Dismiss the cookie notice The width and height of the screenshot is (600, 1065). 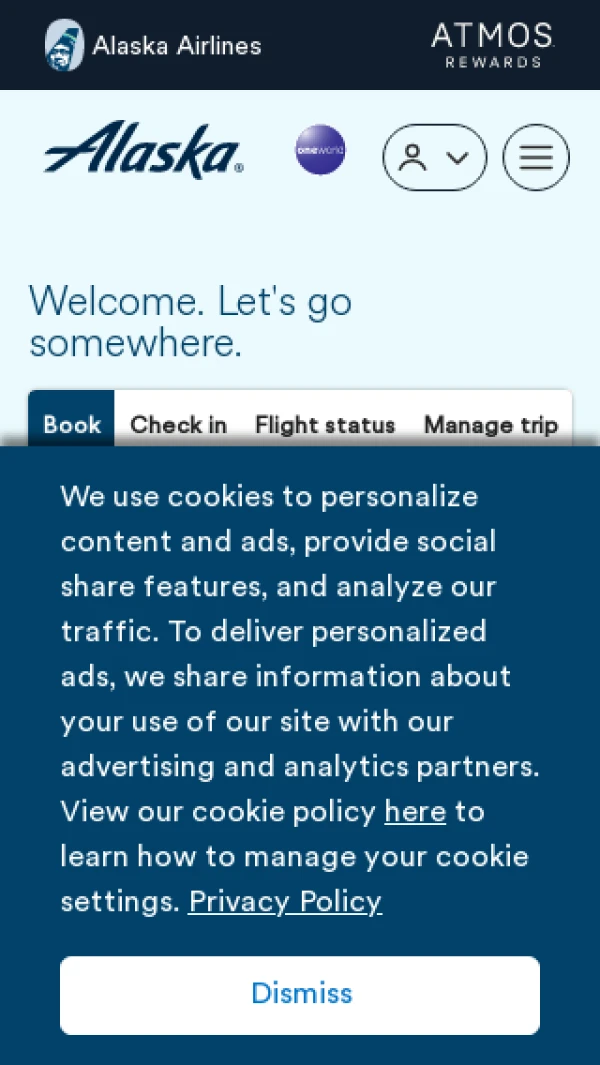click(x=300, y=994)
